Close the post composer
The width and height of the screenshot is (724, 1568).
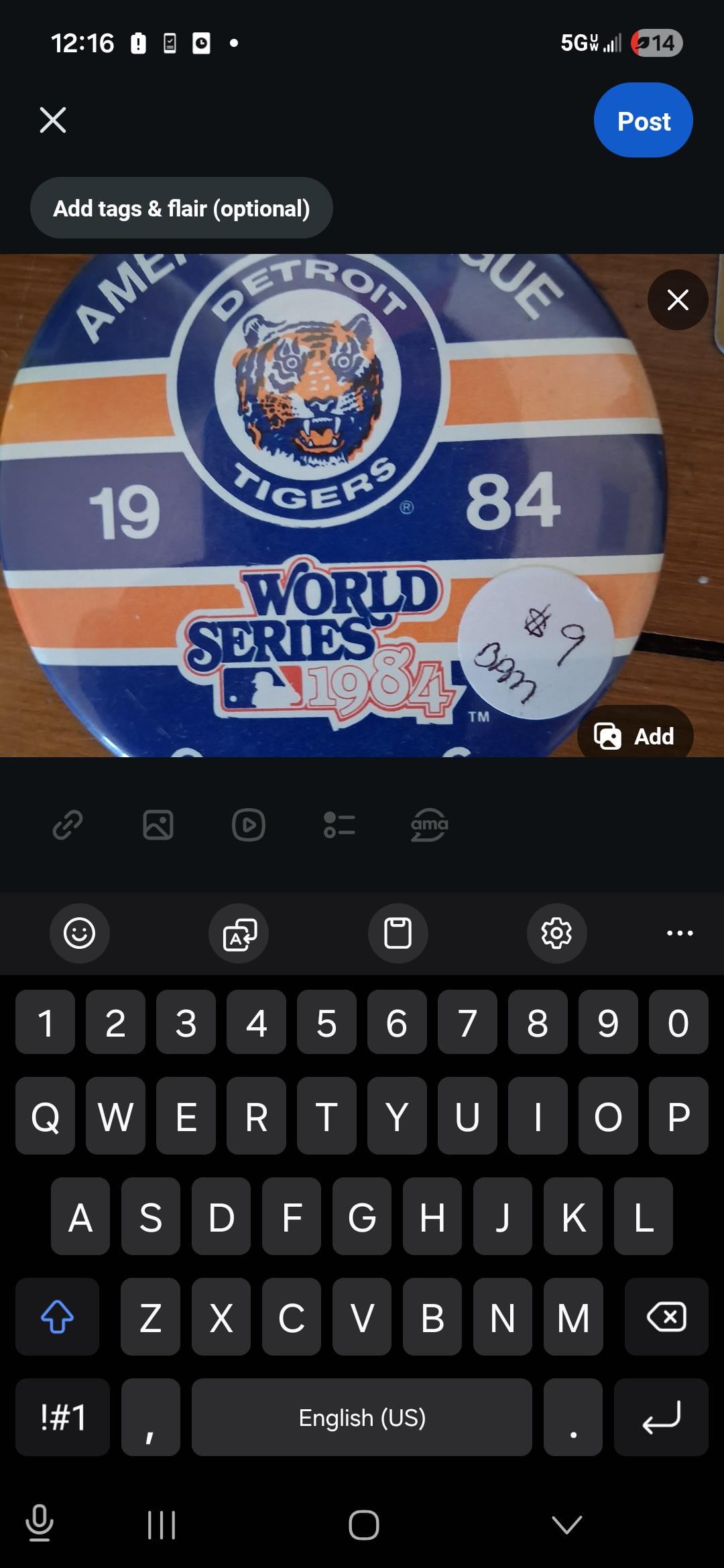pyautogui.click(x=53, y=121)
